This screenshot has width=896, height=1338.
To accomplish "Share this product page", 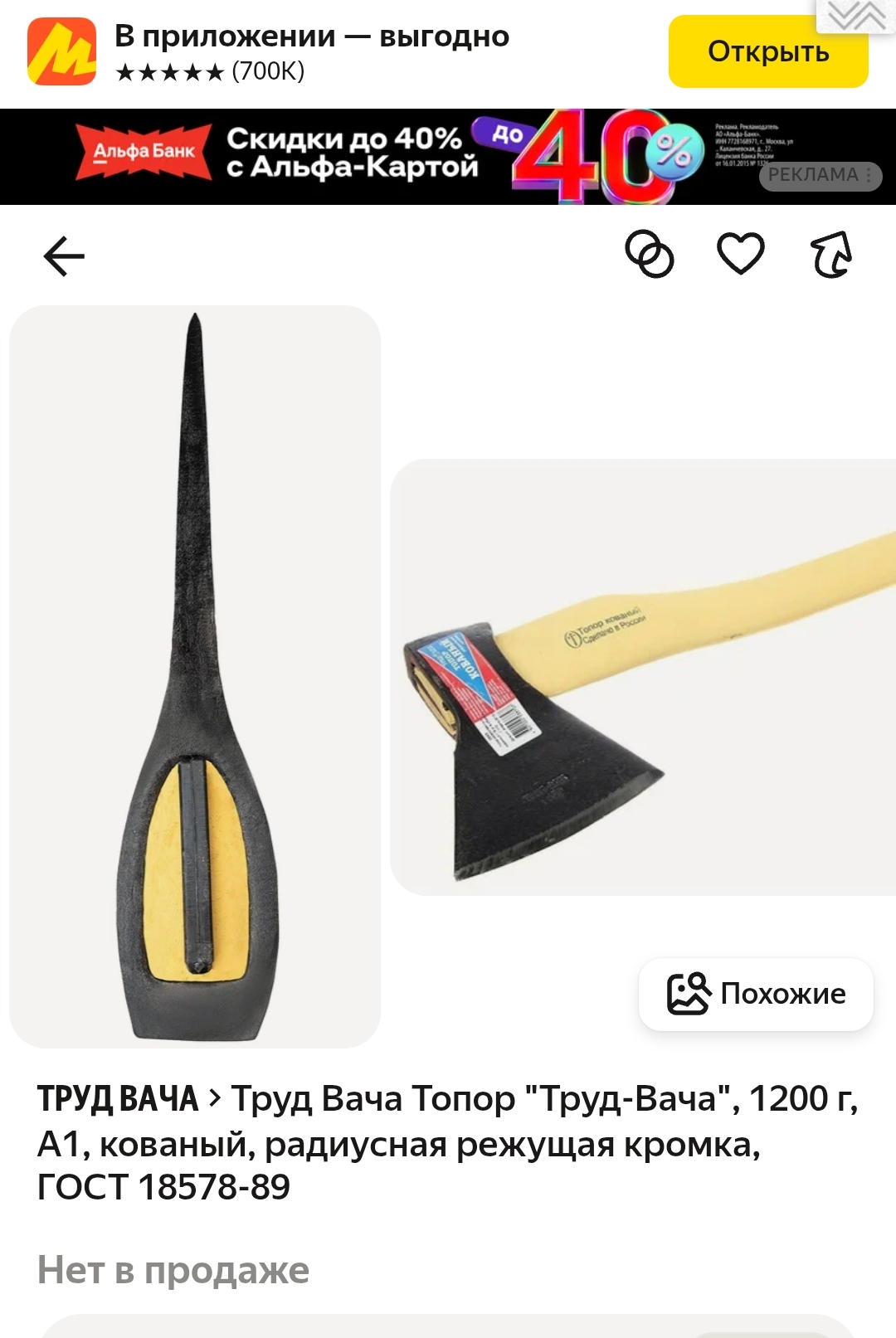I will pyautogui.click(x=831, y=254).
